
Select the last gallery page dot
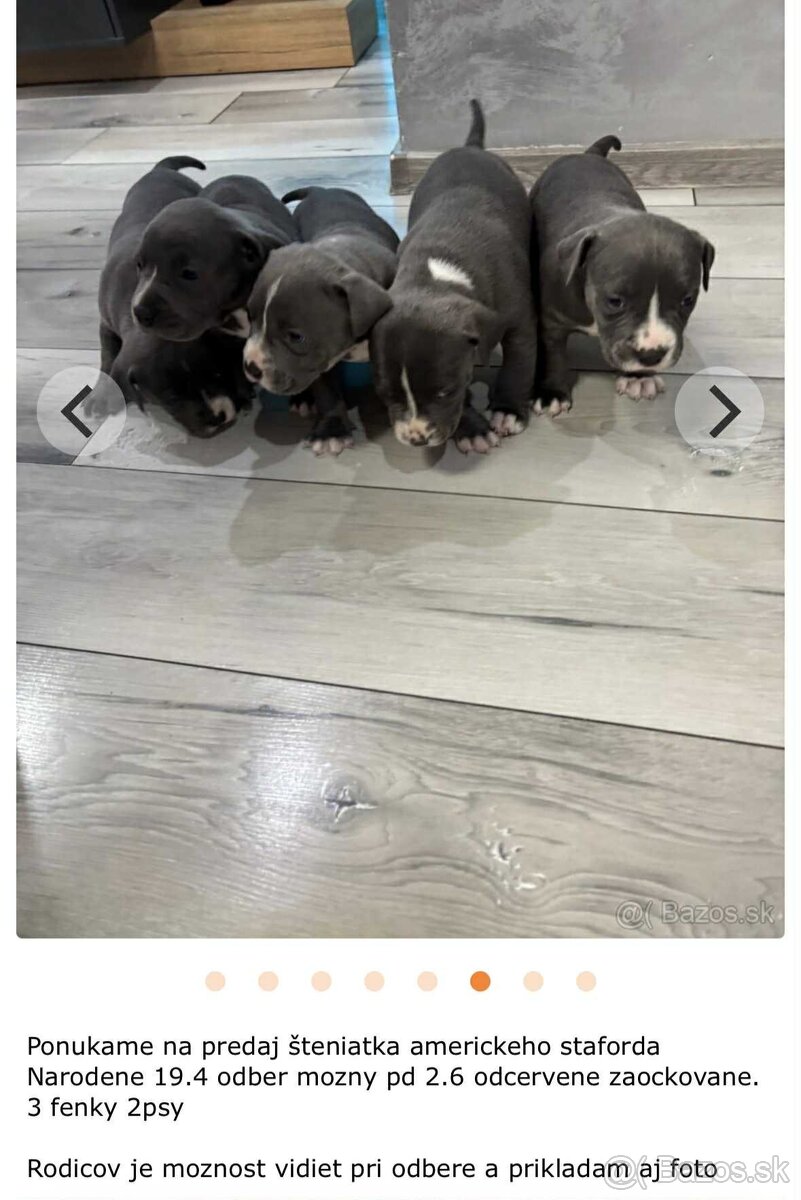pos(586,981)
